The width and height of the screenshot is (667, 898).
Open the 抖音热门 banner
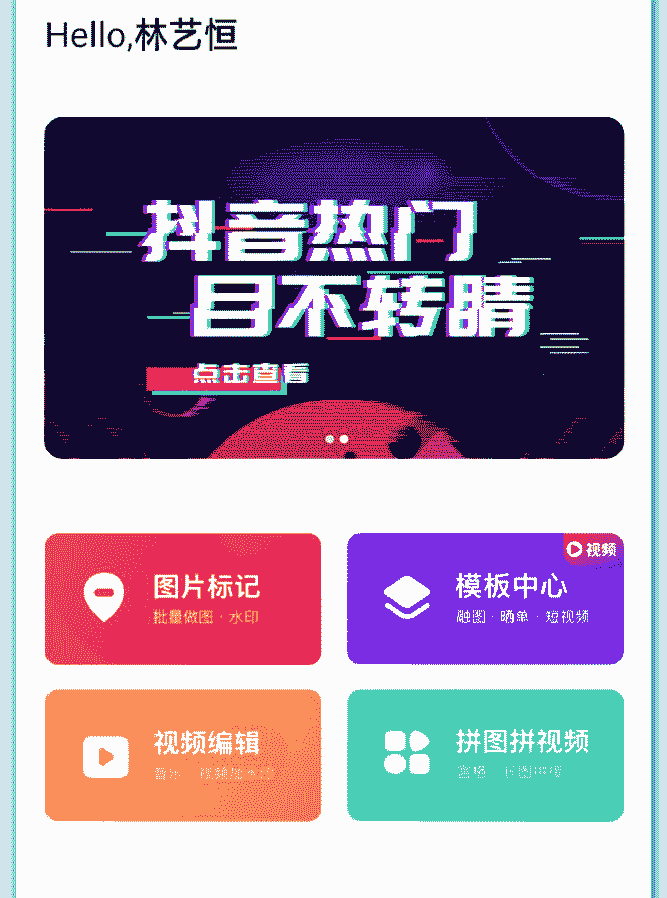[x=334, y=288]
